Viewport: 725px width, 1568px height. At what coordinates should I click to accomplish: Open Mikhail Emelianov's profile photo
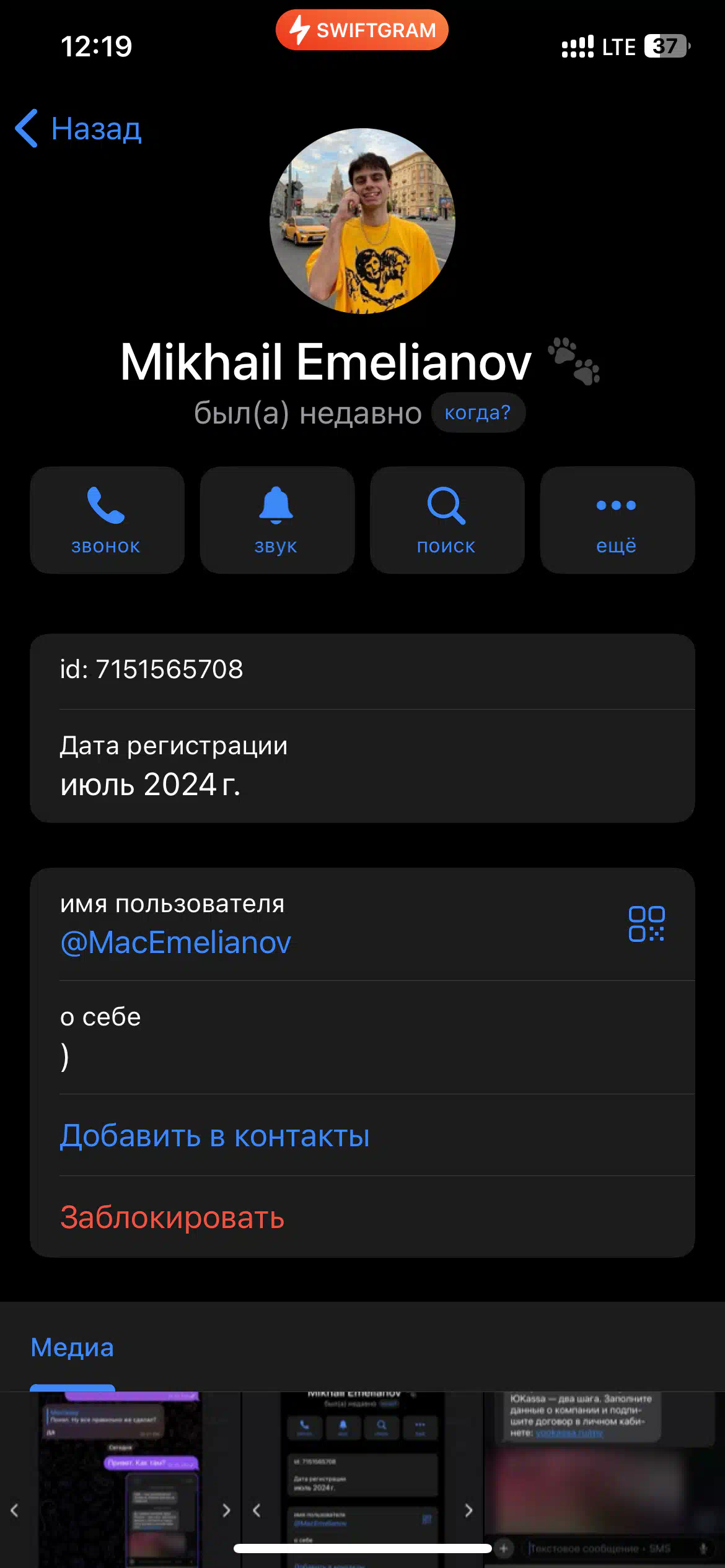[x=362, y=221]
